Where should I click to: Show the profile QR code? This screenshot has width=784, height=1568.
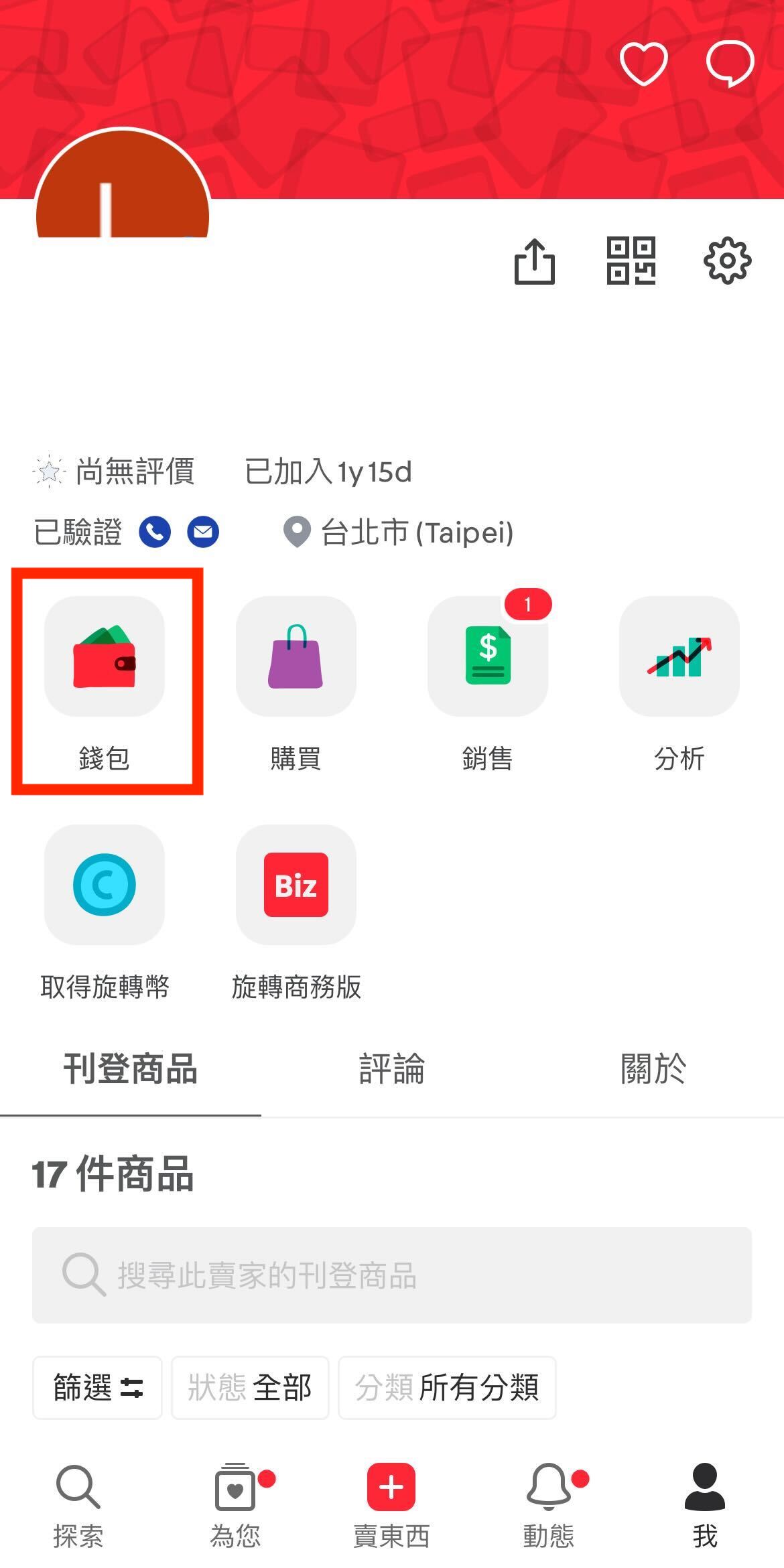click(631, 261)
